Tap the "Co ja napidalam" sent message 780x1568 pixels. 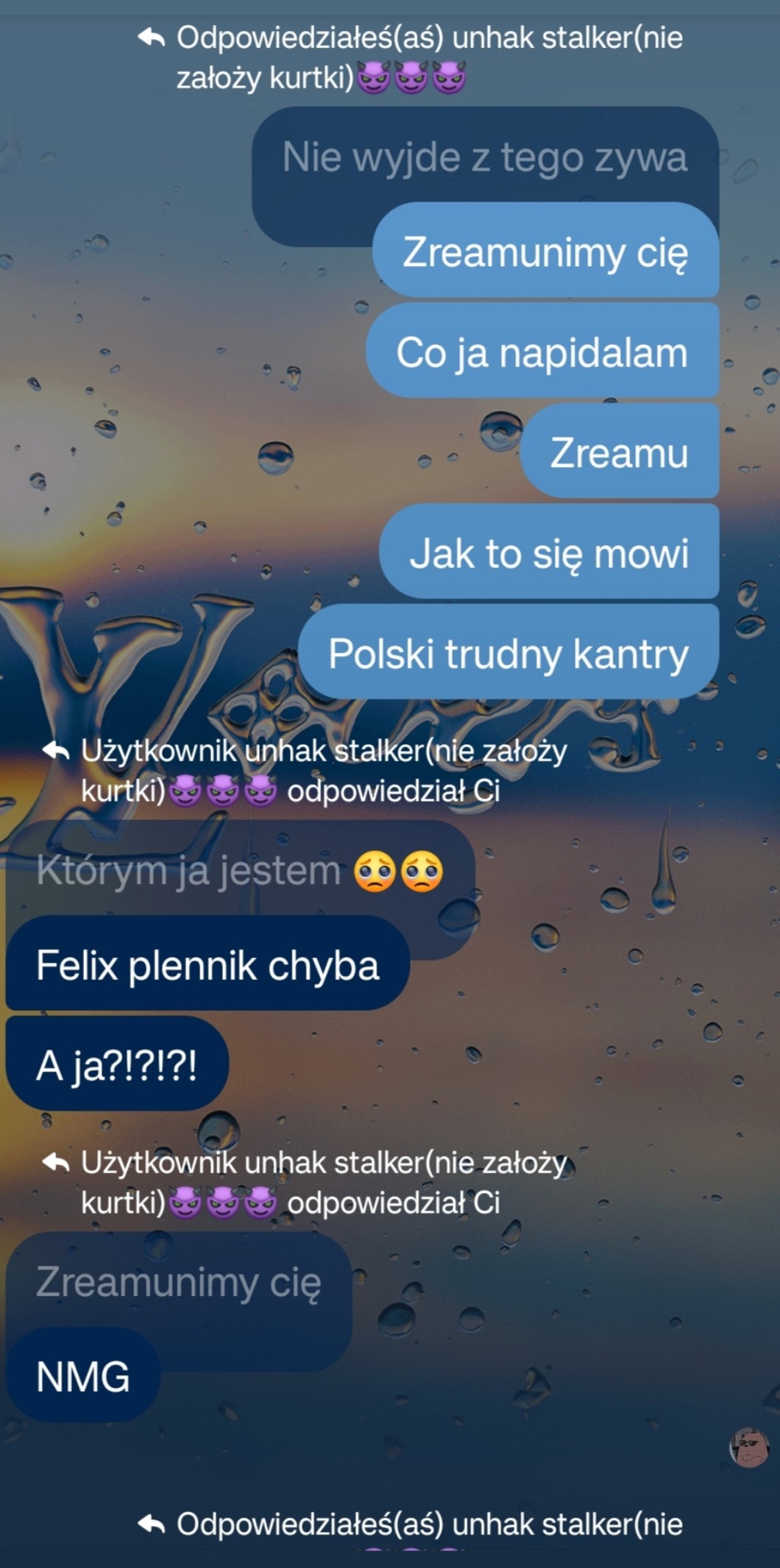542,352
